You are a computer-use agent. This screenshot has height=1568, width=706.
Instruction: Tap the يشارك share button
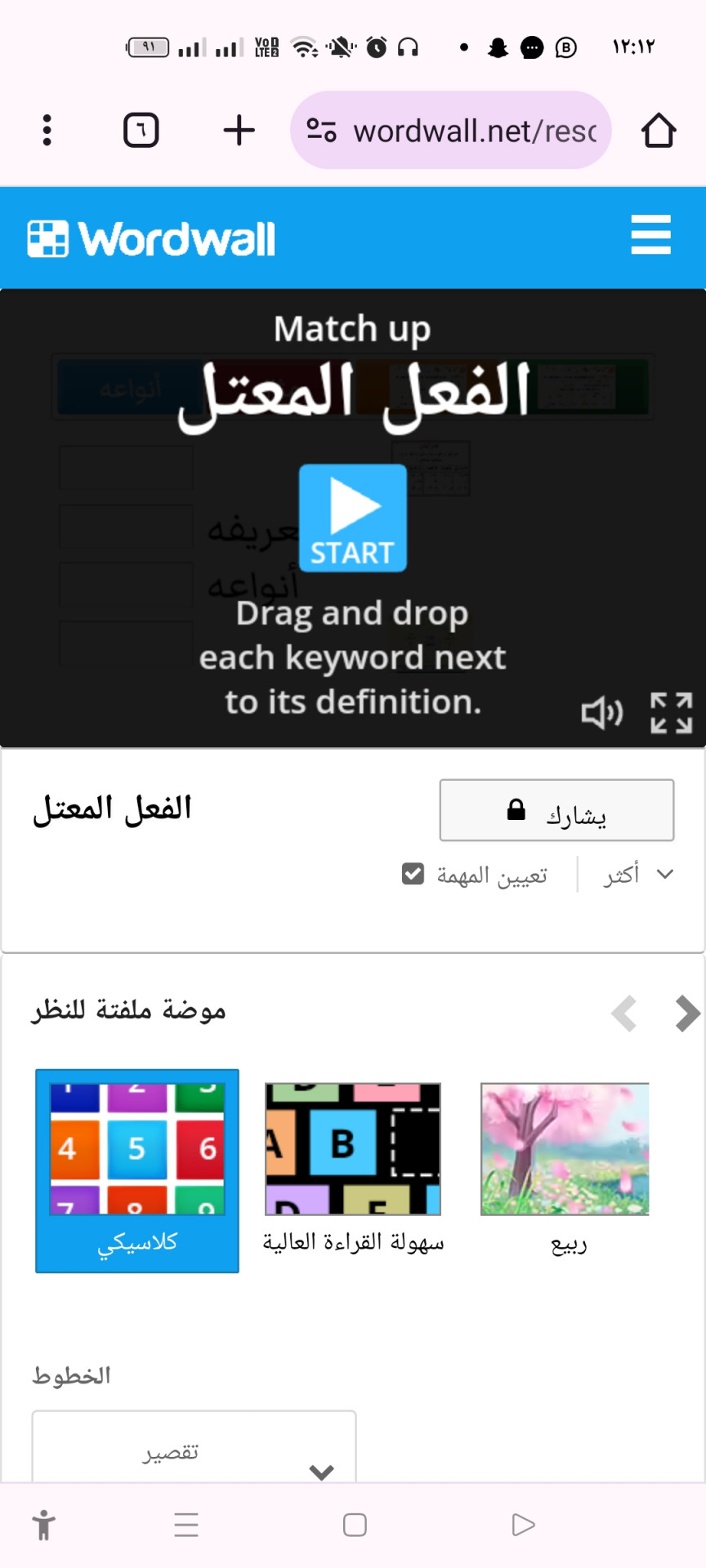(x=556, y=810)
